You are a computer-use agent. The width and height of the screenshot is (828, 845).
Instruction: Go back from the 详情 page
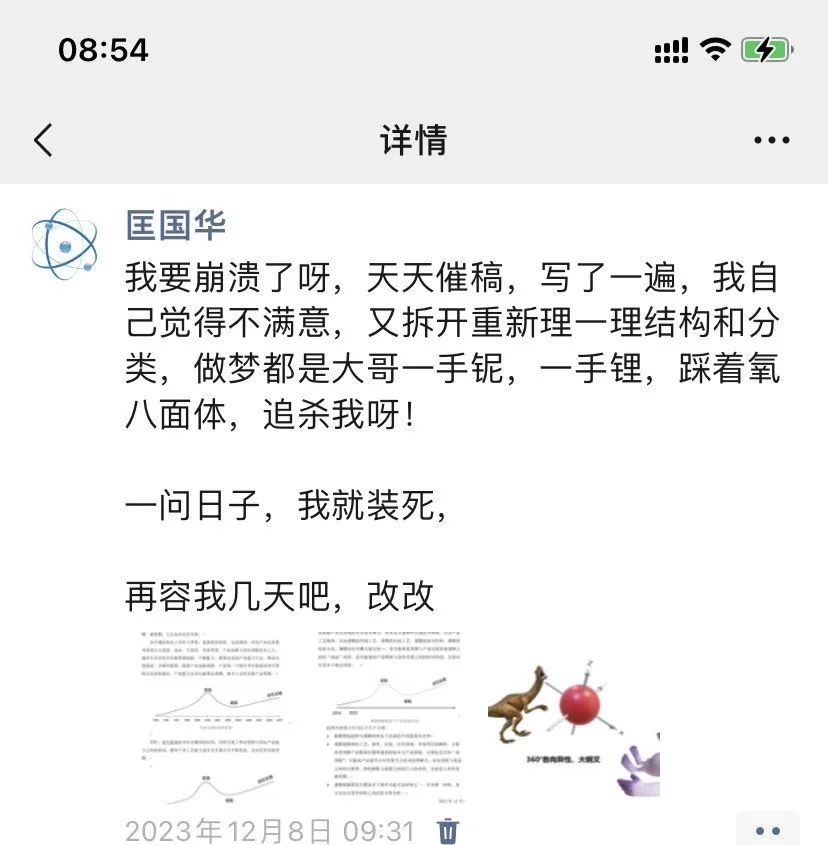pyautogui.click(x=43, y=141)
